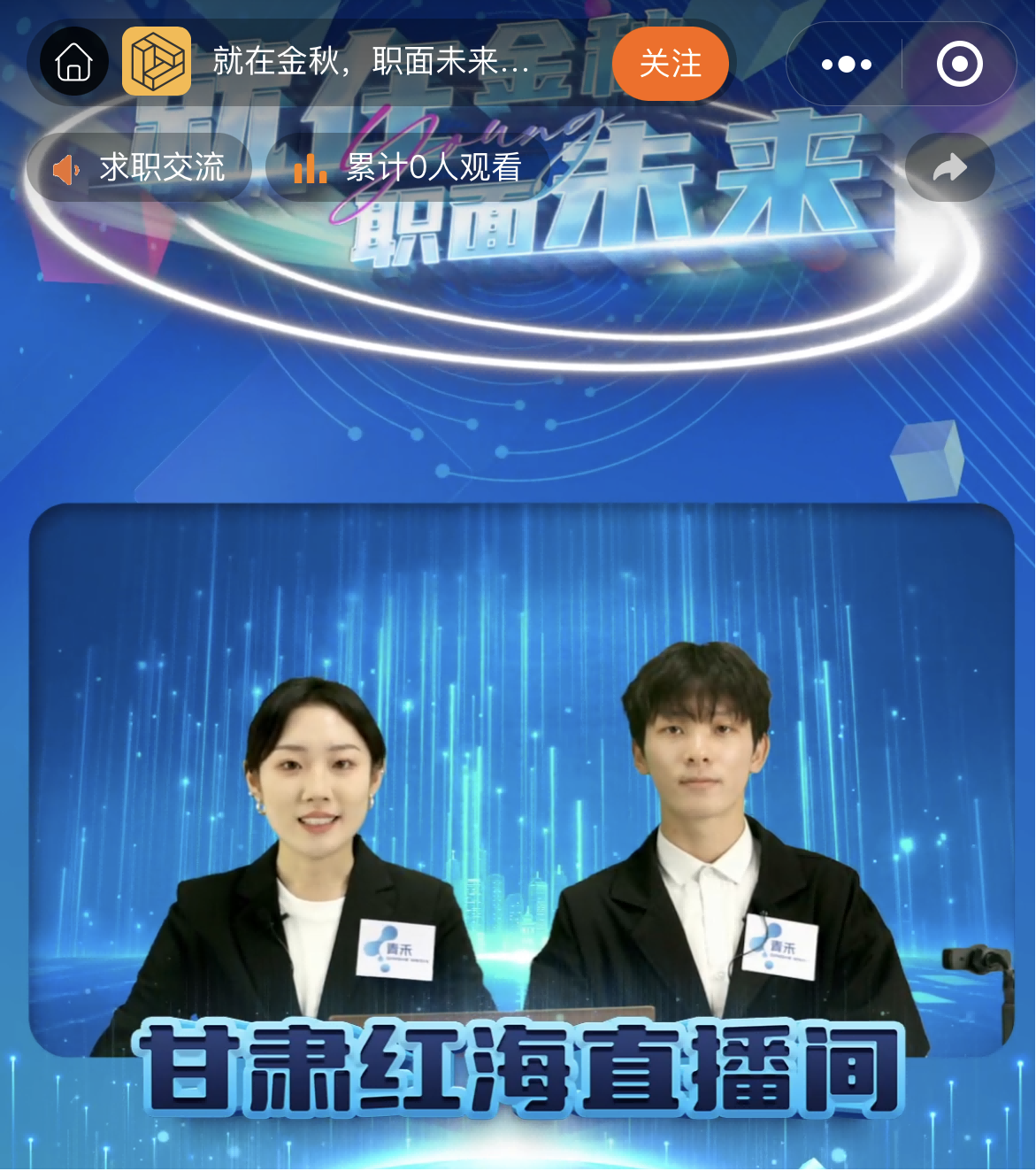Open the channel avatar logo

point(157,62)
